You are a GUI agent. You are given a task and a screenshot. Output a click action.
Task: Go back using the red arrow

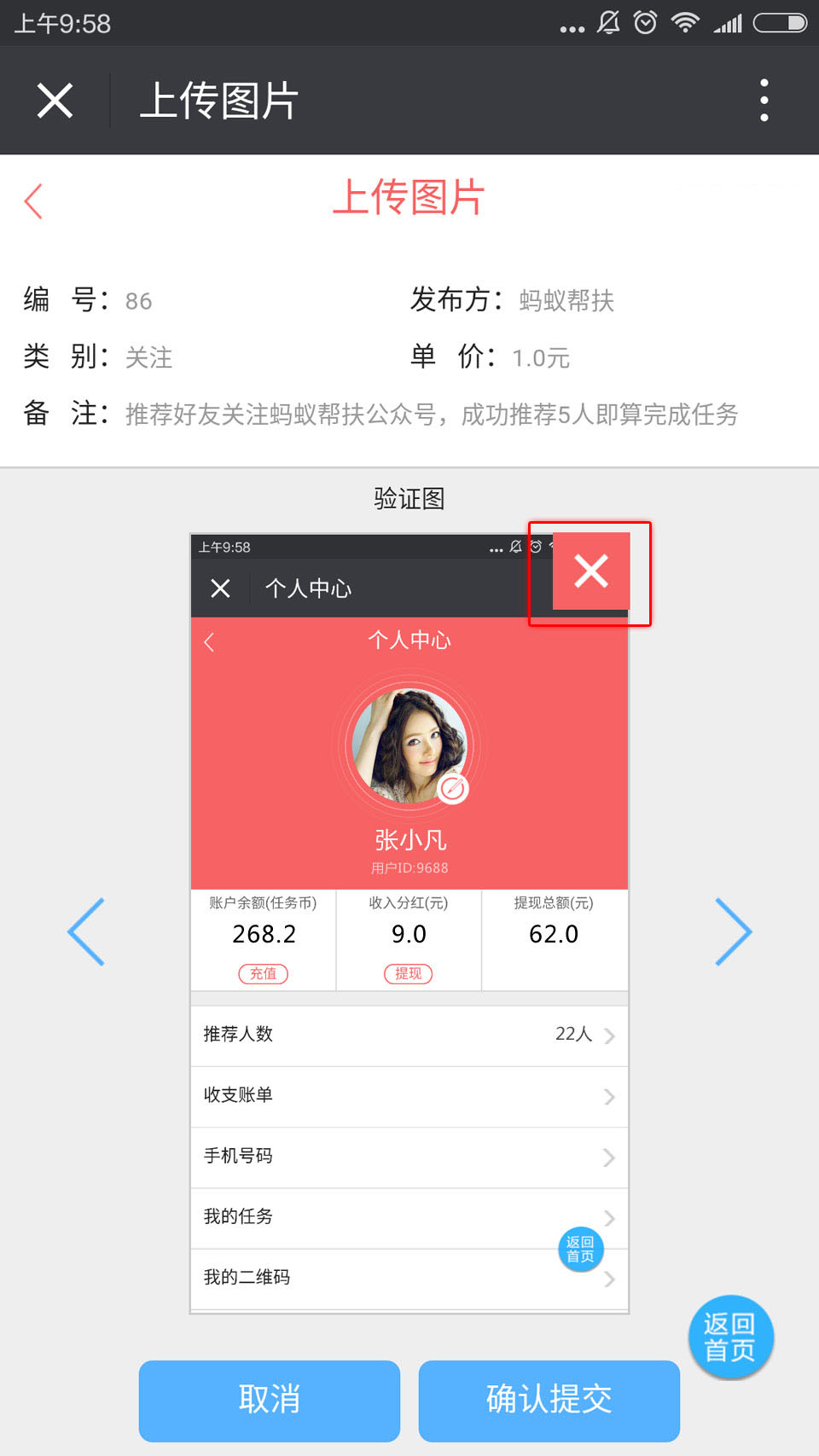pos(34,201)
